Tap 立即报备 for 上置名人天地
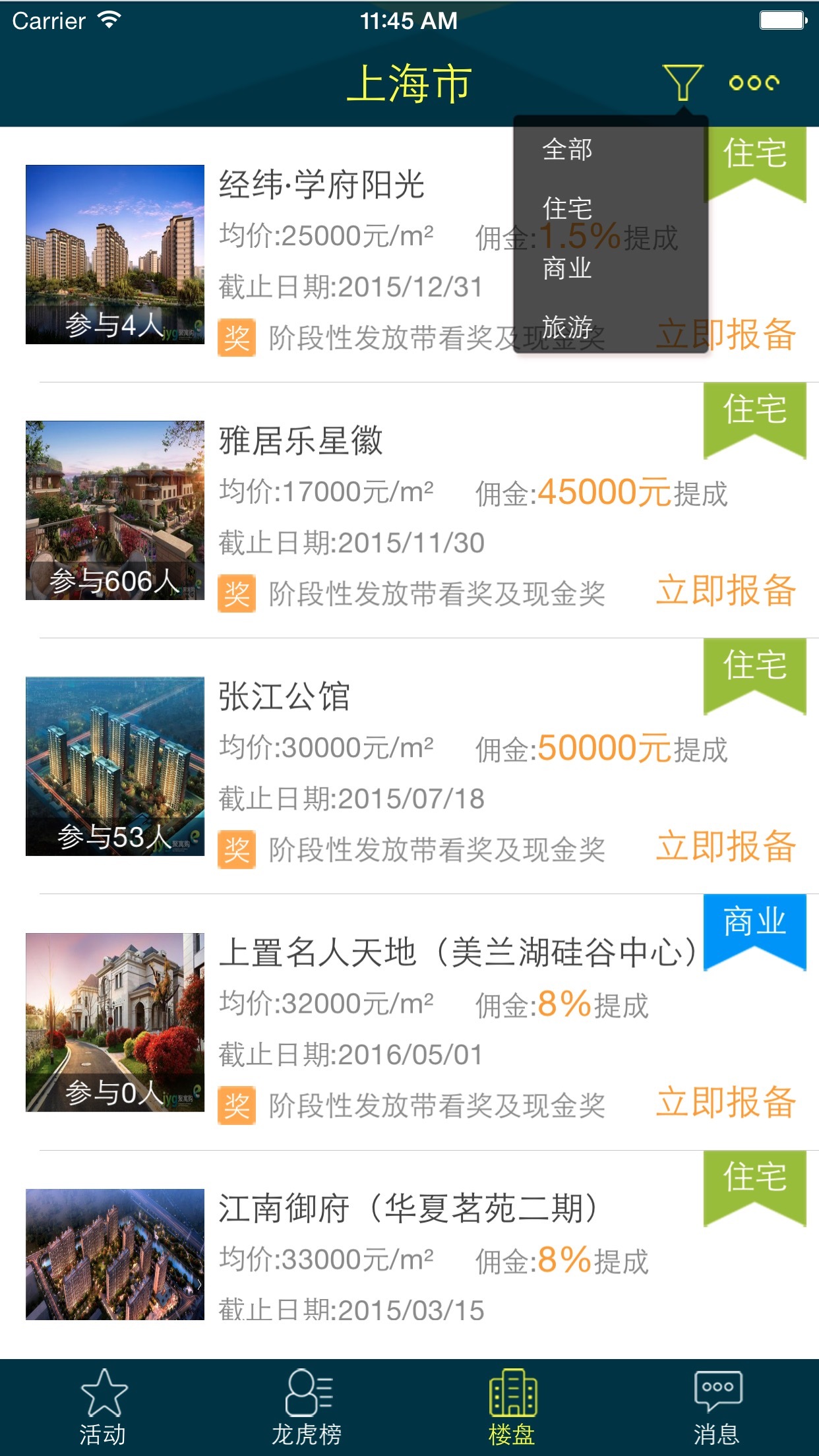This screenshot has height=1456, width=819. pos(726,1102)
